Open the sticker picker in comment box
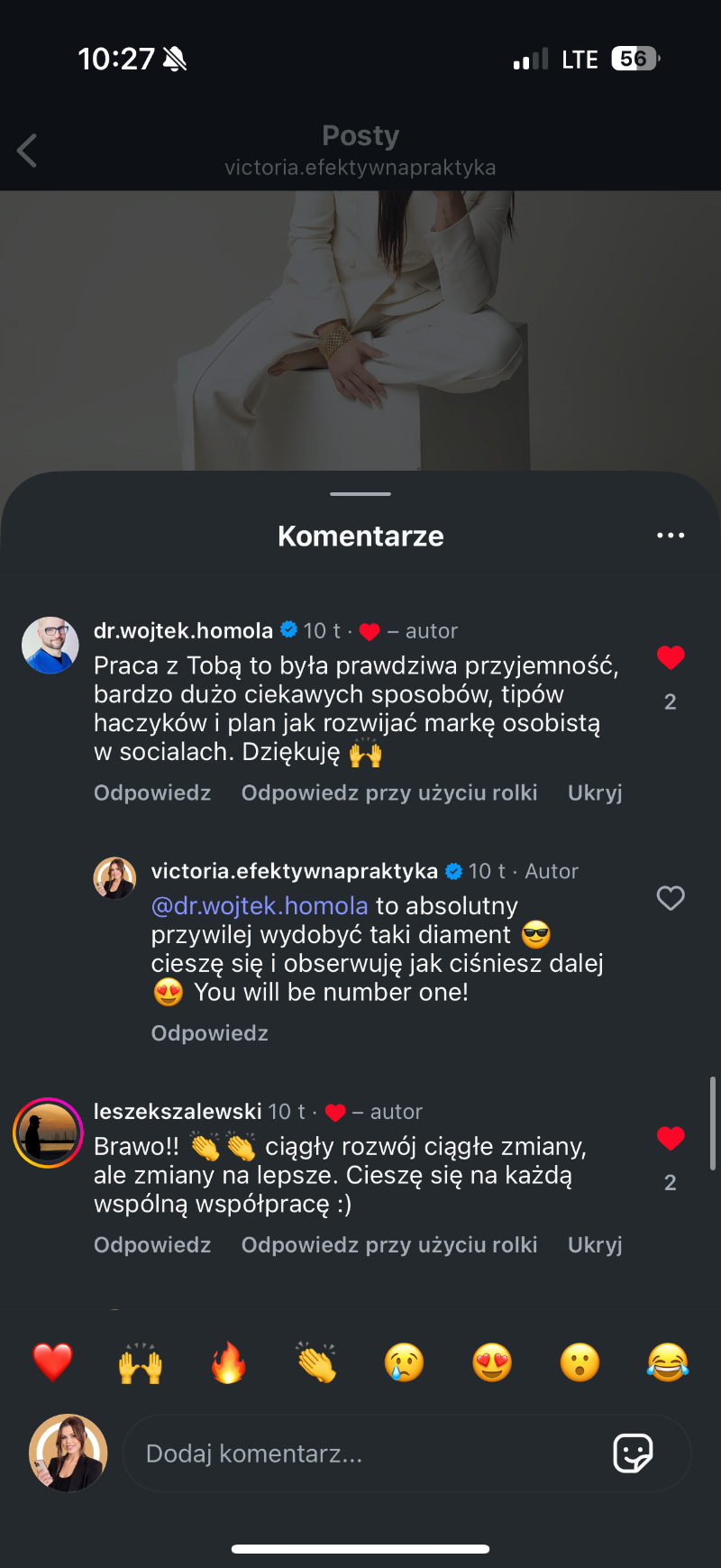721x1568 pixels. pyautogui.click(x=633, y=1453)
